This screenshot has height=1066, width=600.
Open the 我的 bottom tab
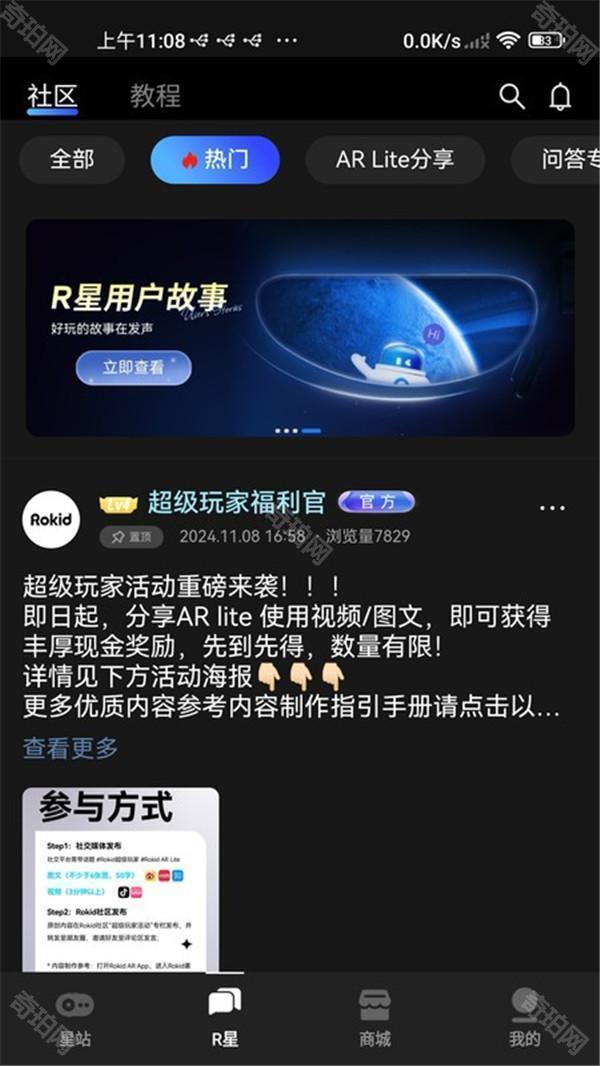[x=525, y=1020]
